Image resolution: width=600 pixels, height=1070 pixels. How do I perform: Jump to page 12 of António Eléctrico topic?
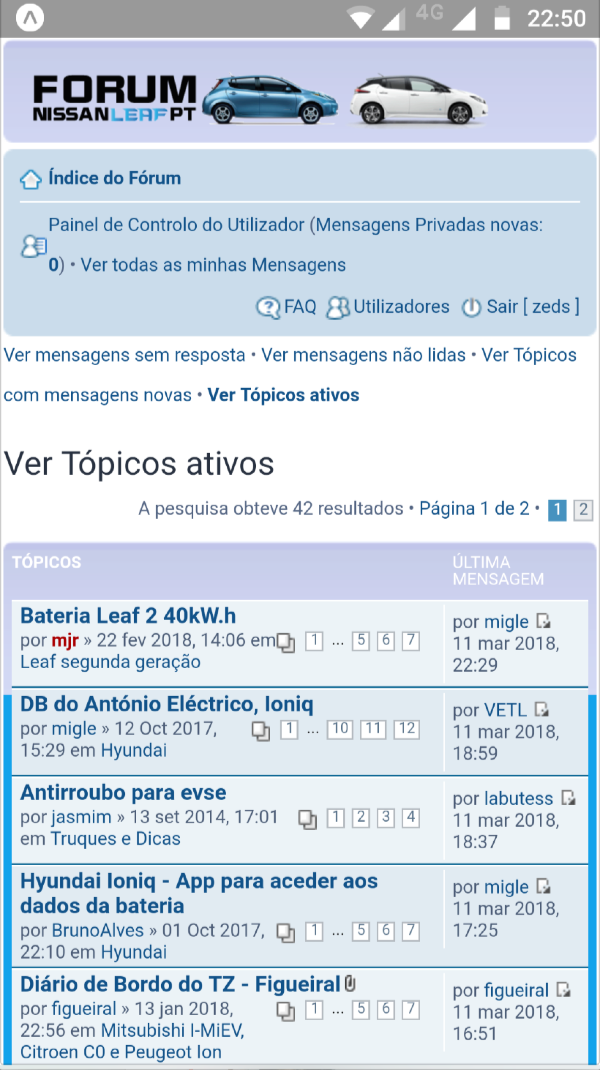click(x=405, y=729)
